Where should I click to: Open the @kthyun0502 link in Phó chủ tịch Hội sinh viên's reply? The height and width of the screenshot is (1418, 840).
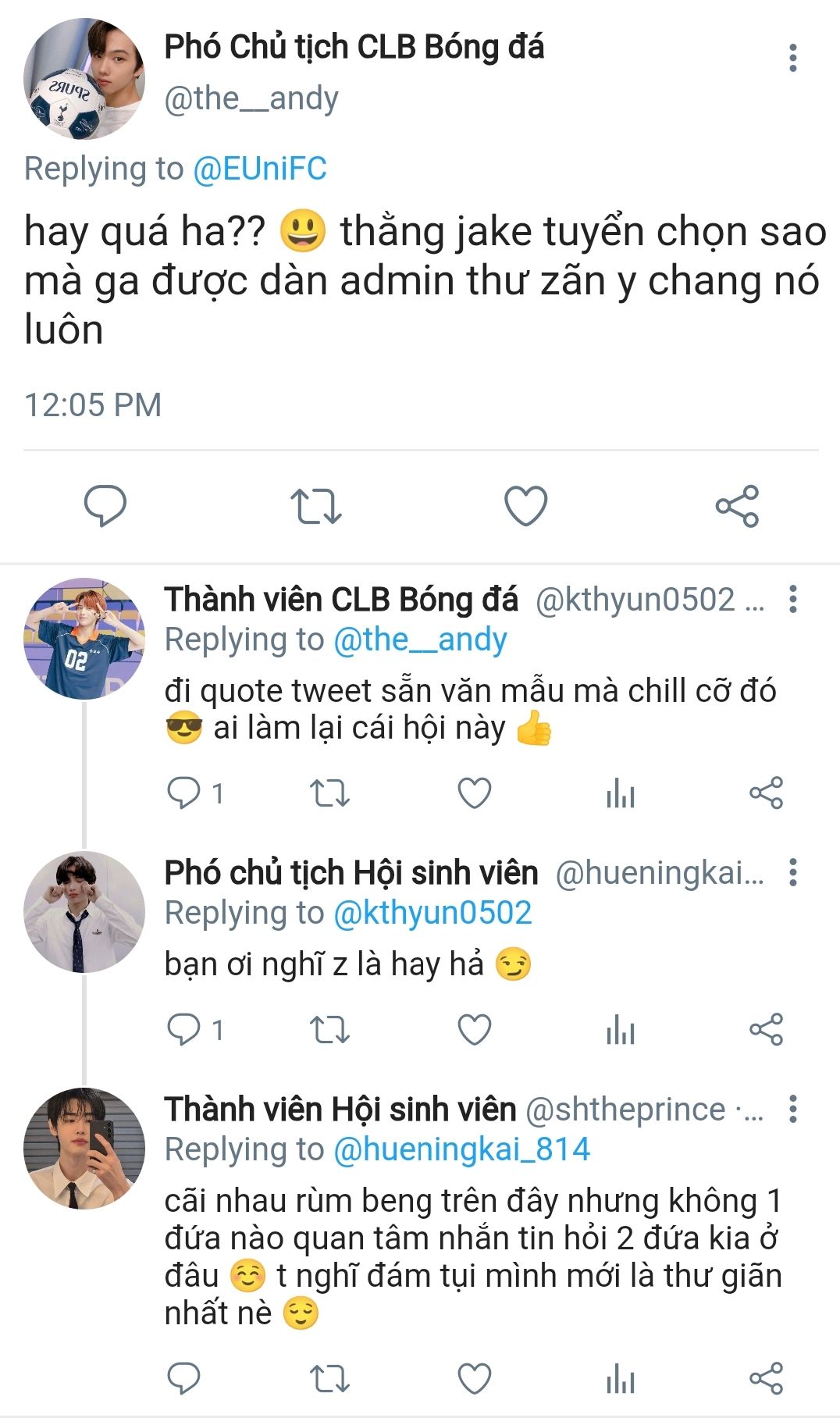click(x=432, y=913)
